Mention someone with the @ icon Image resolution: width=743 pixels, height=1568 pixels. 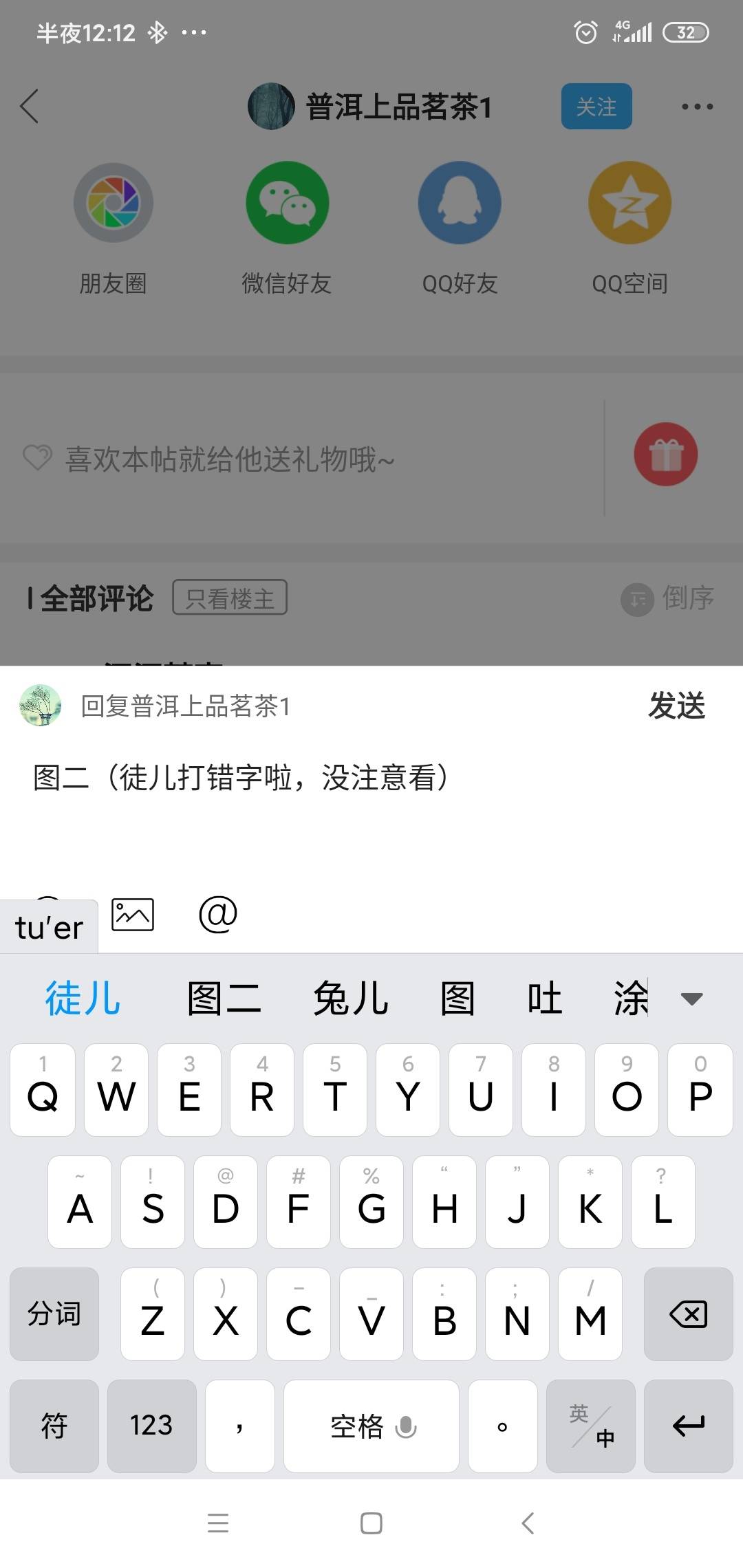point(217,915)
